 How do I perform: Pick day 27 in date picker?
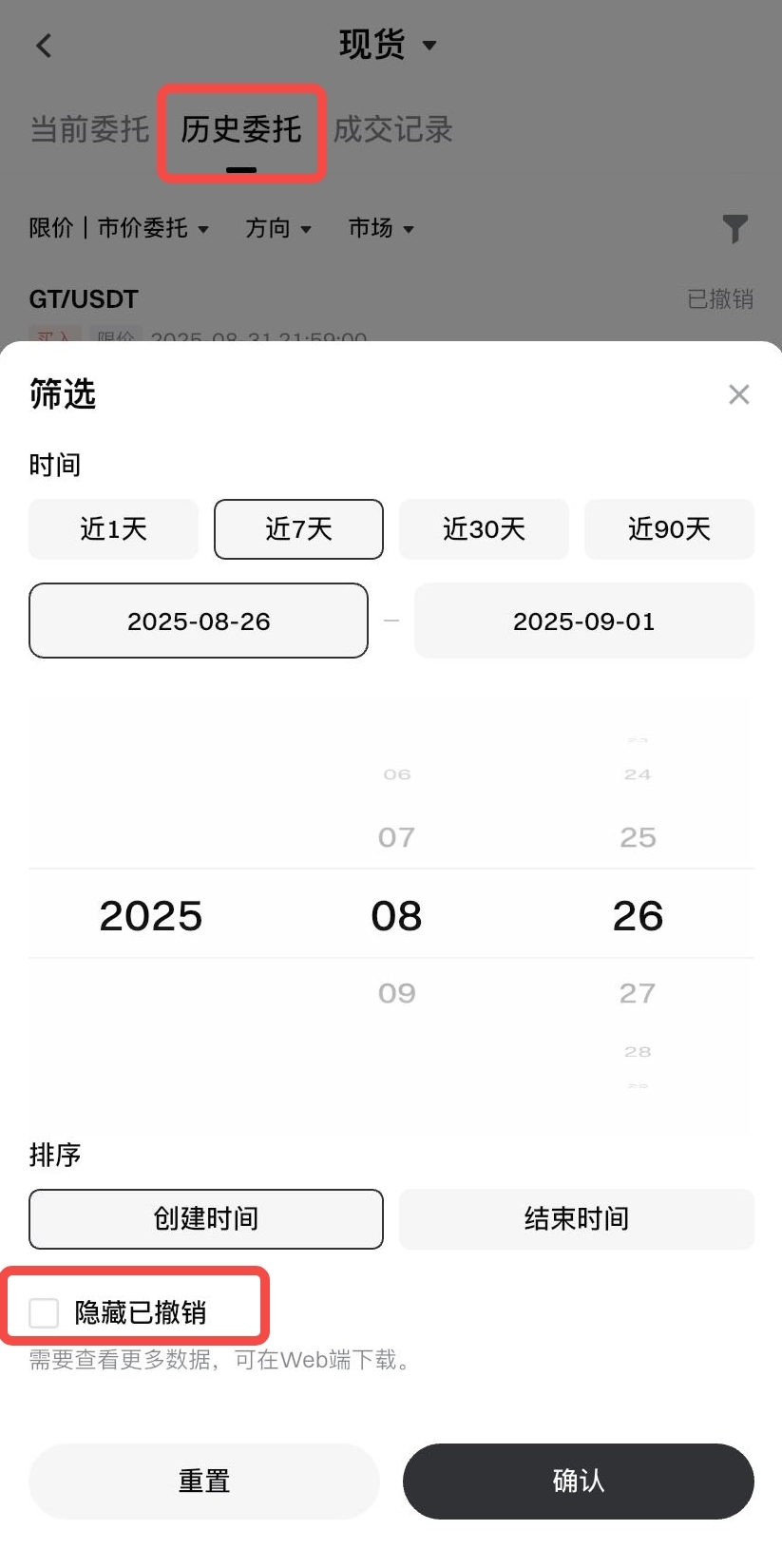tap(638, 993)
